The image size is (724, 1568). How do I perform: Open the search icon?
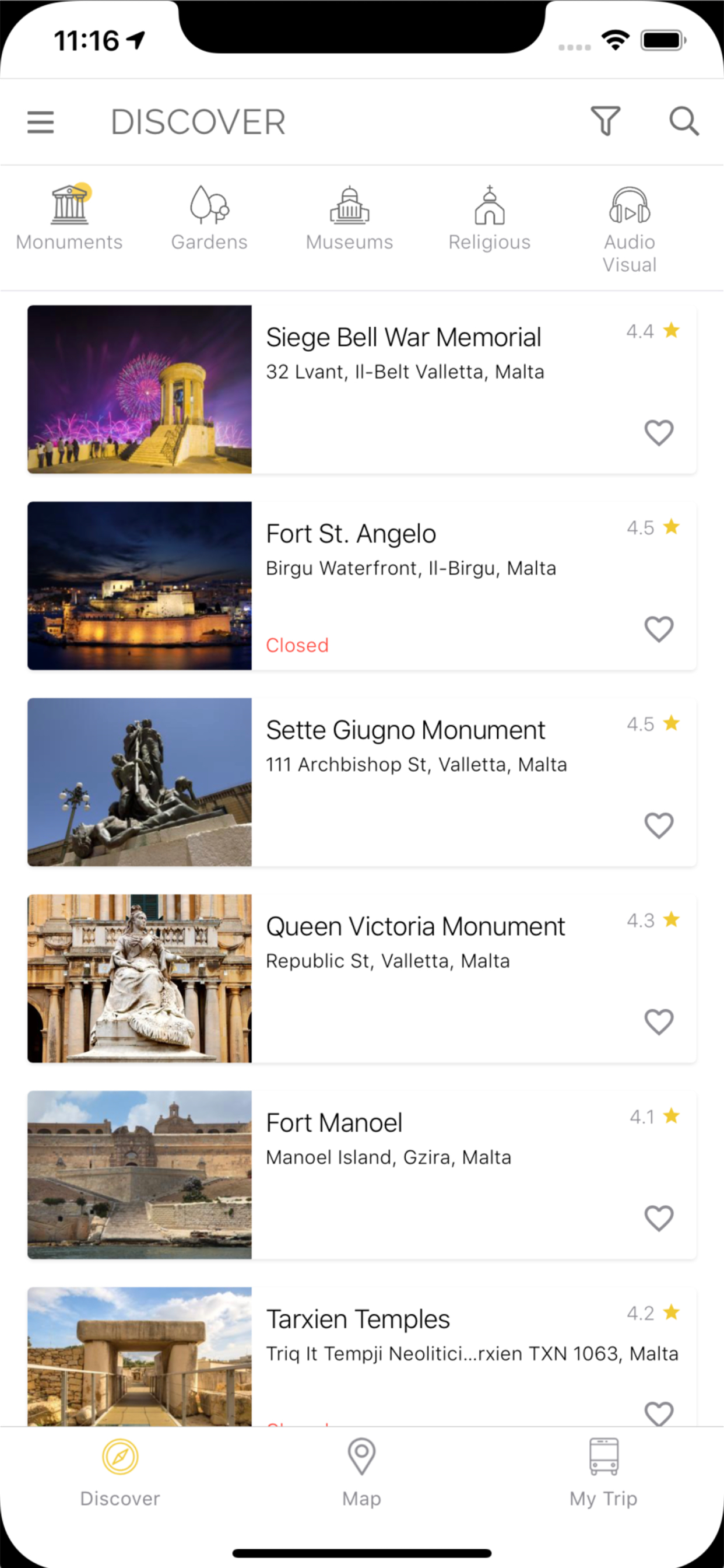[684, 121]
